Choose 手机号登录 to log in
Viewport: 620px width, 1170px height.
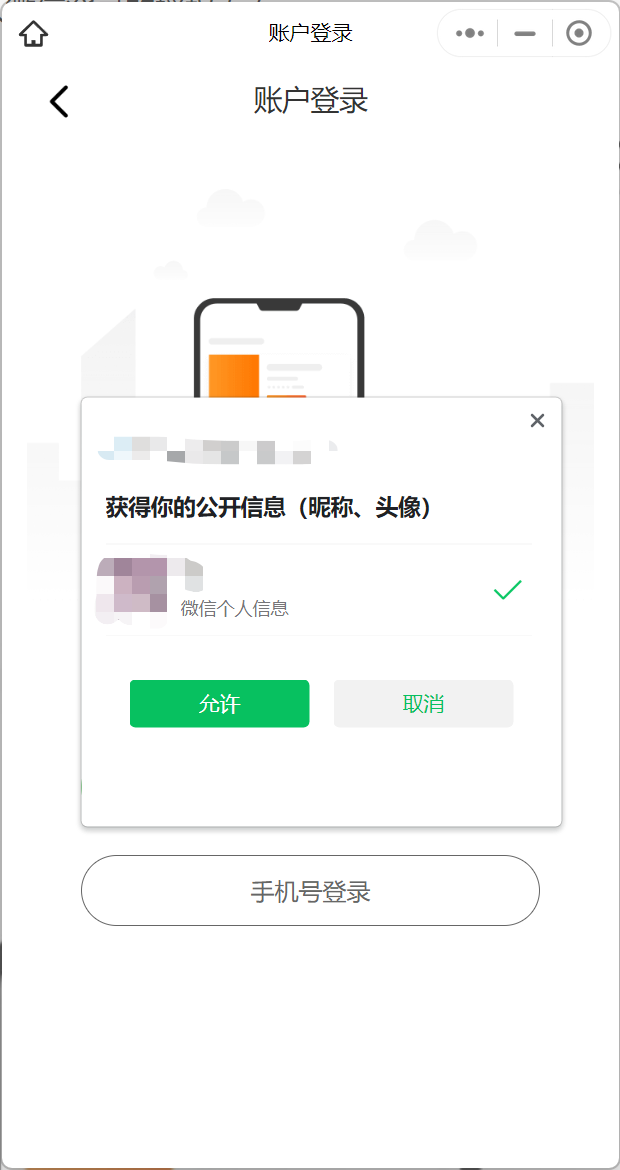(310, 890)
